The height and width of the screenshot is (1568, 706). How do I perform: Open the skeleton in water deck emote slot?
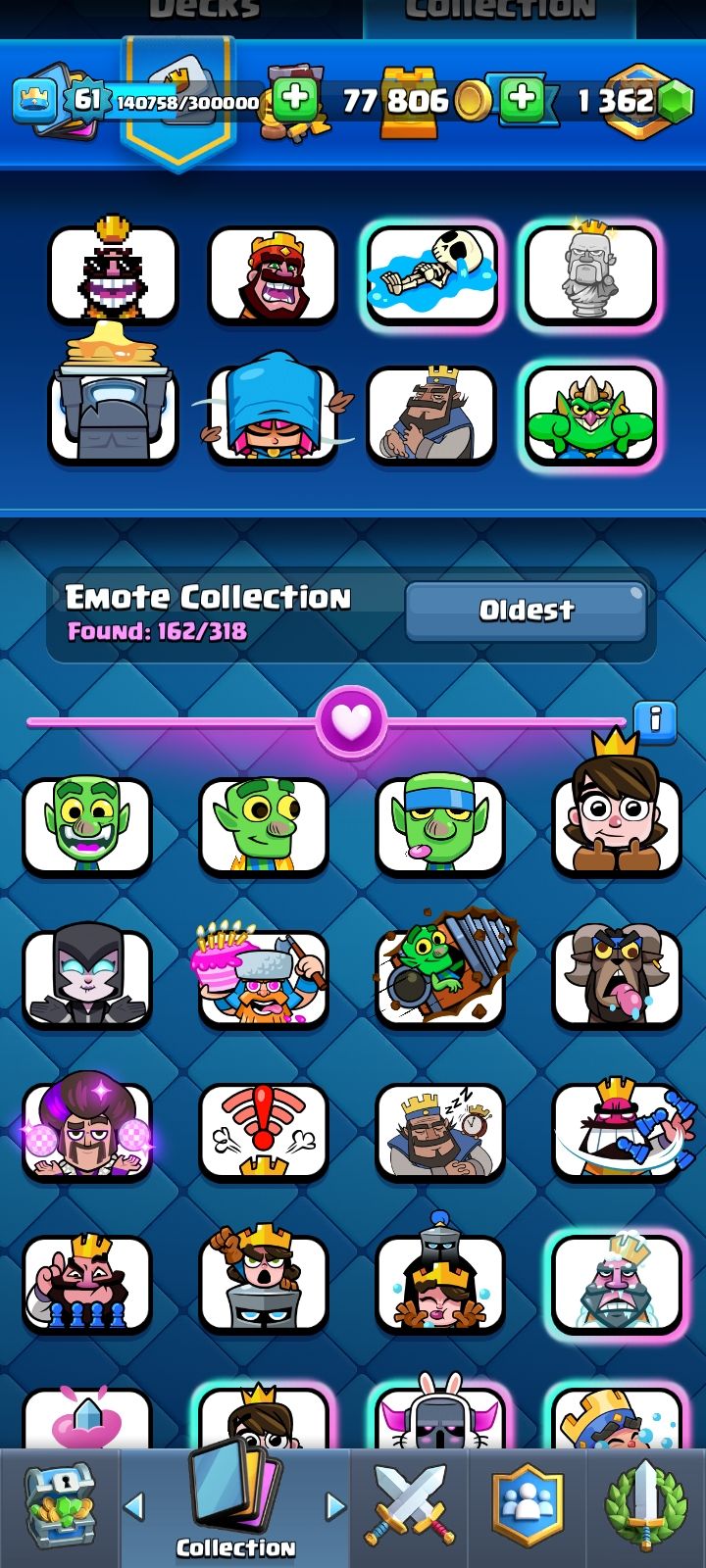click(x=431, y=273)
